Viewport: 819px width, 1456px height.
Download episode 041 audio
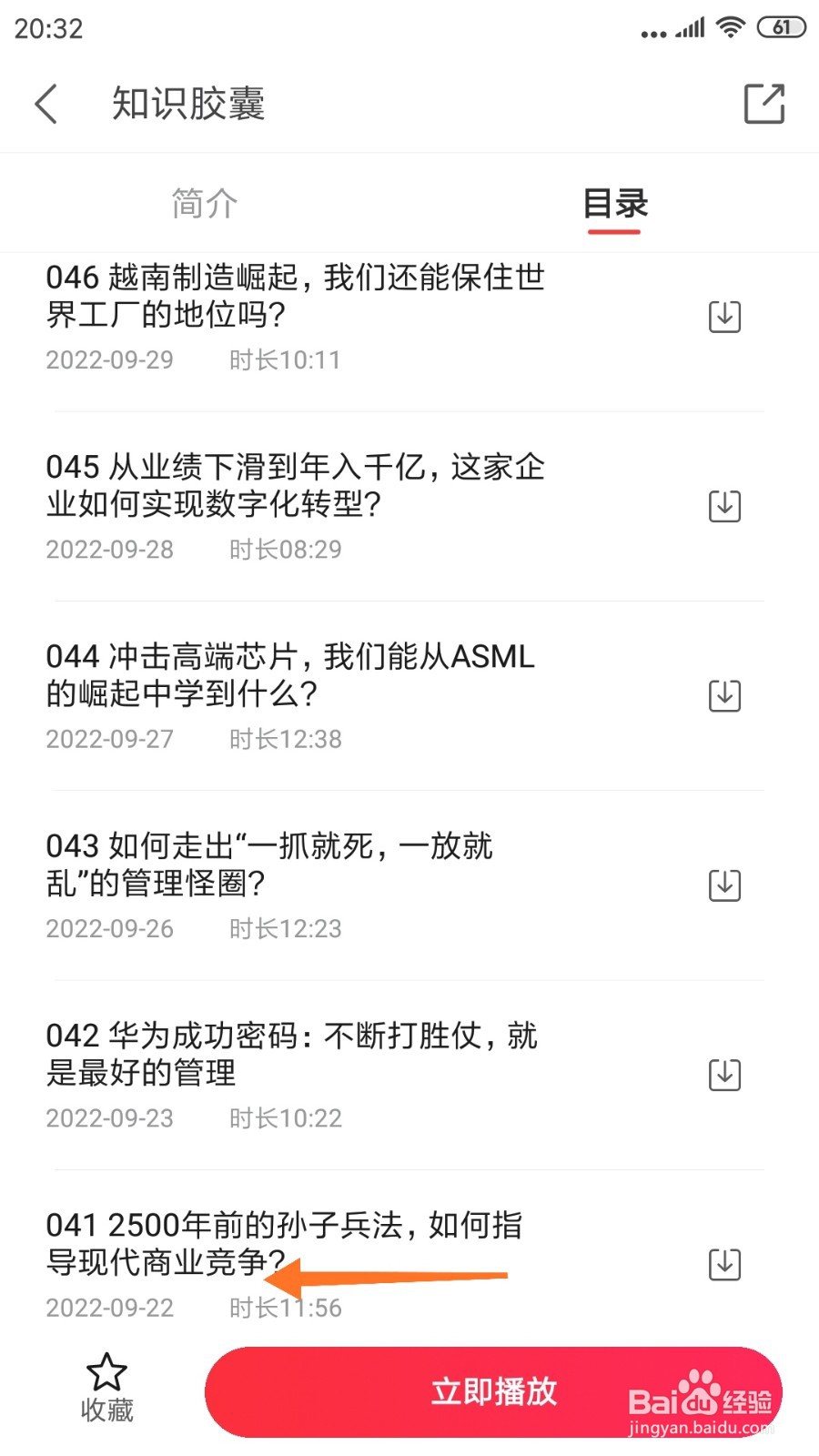tap(724, 1264)
